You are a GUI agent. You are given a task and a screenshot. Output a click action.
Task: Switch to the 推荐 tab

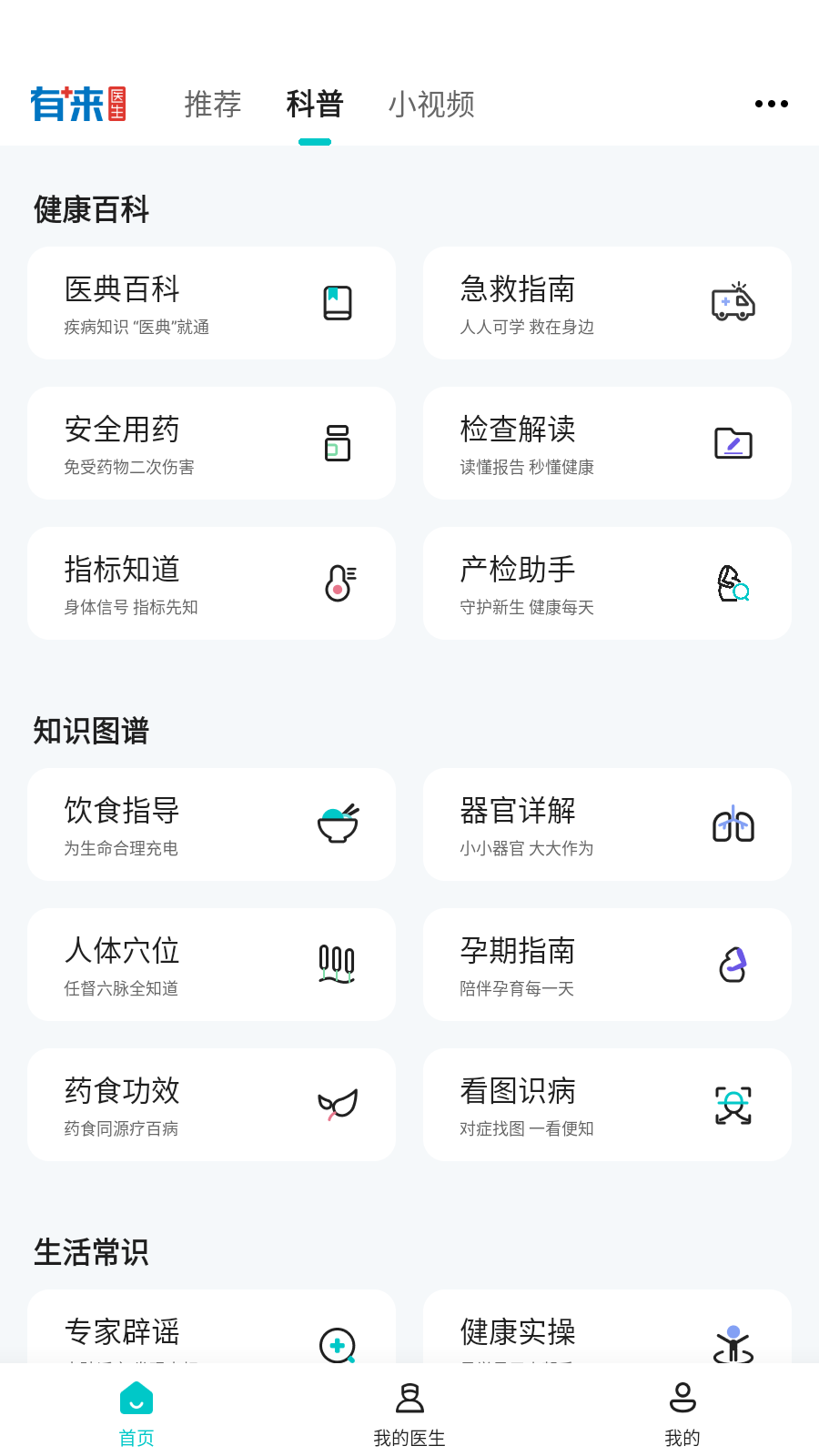pyautogui.click(x=212, y=106)
